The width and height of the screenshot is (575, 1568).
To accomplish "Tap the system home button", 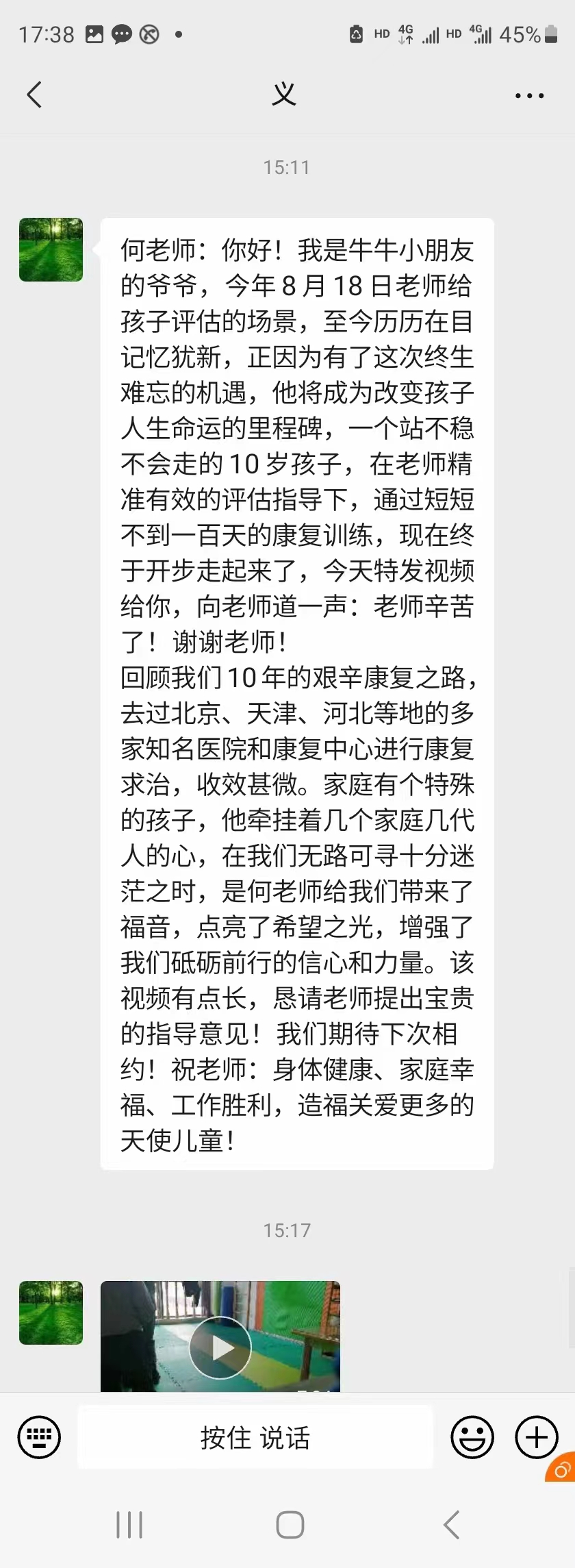I will [x=290, y=1525].
